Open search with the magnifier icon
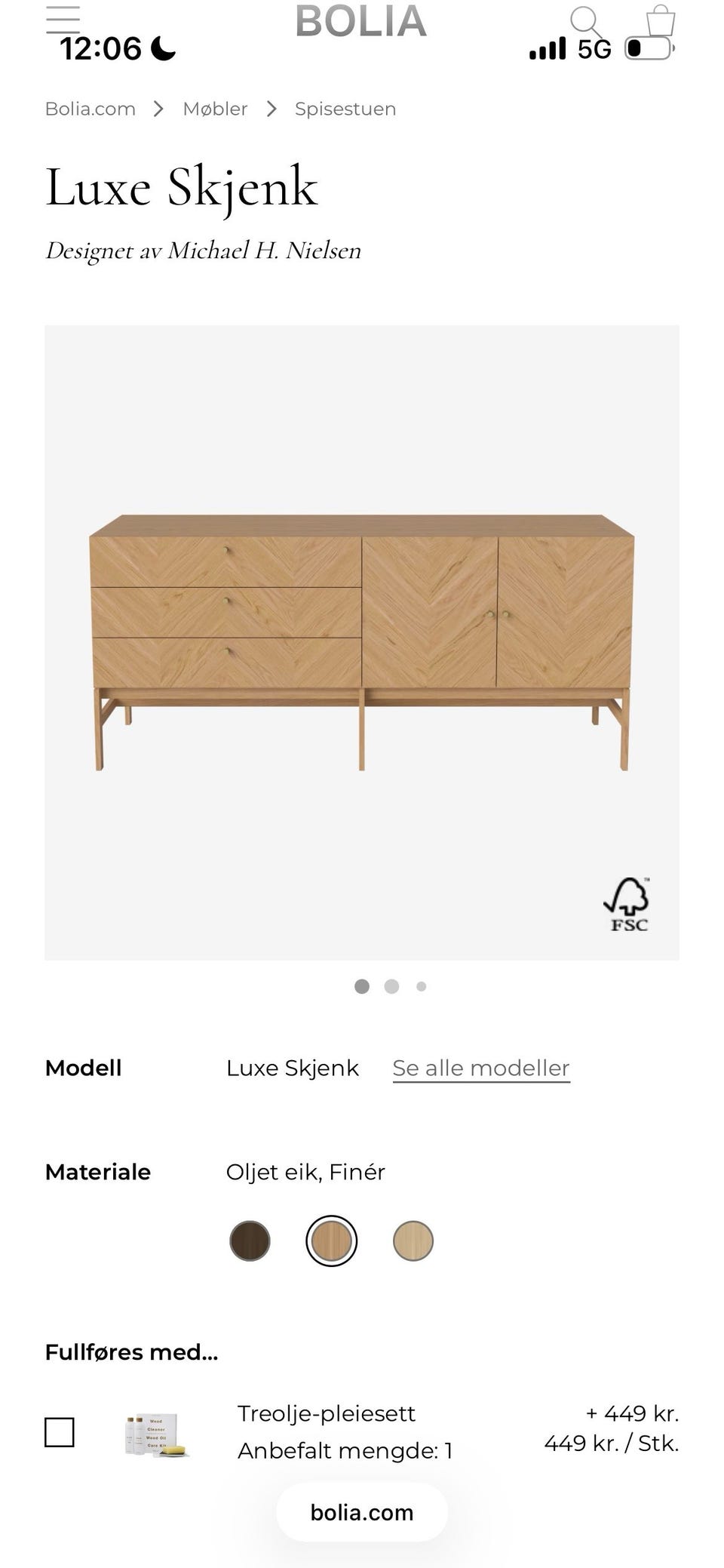724x1568 pixels. click(x=585, y=21)
